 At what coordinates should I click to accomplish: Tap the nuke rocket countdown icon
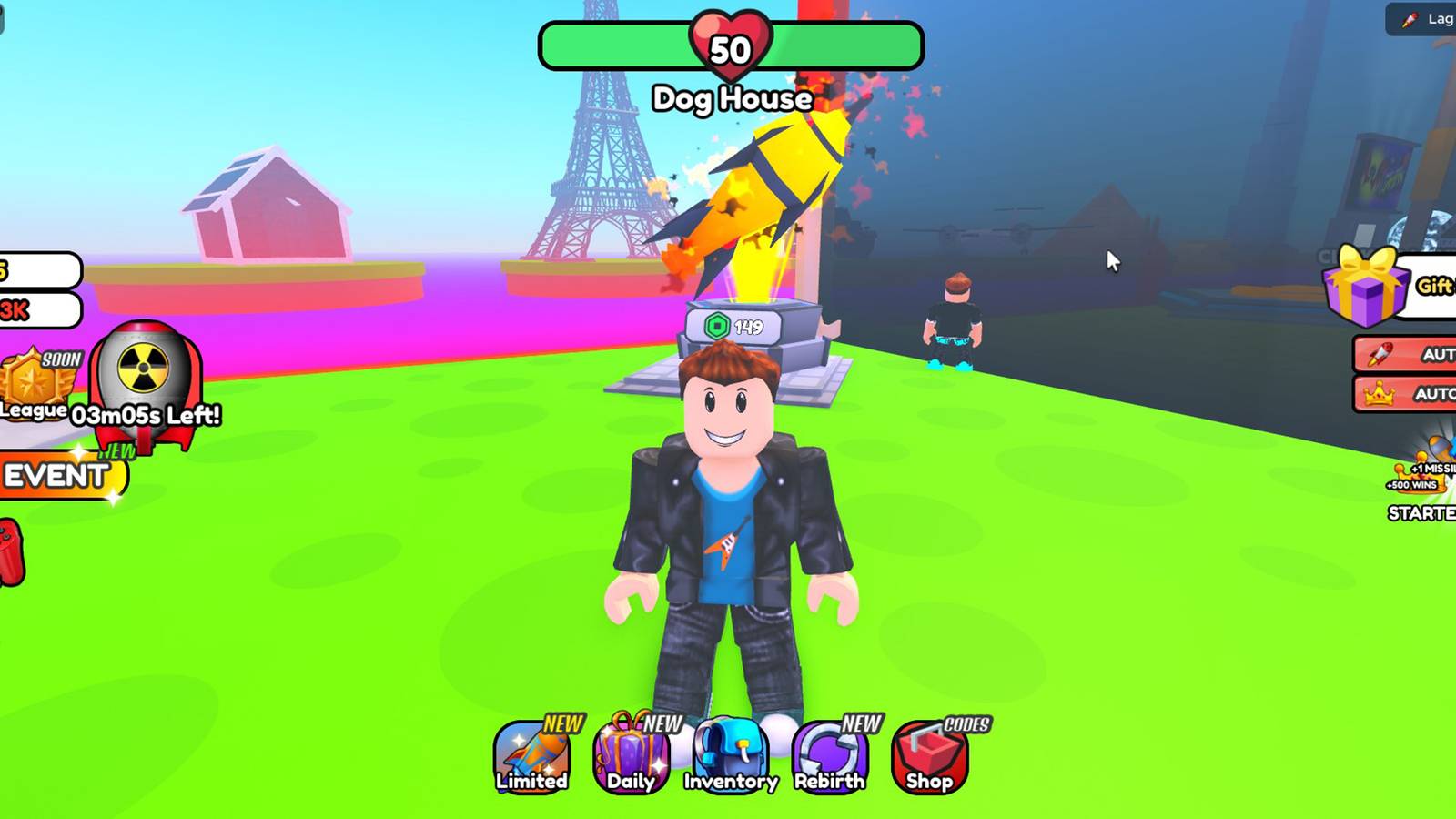point(144,378)
